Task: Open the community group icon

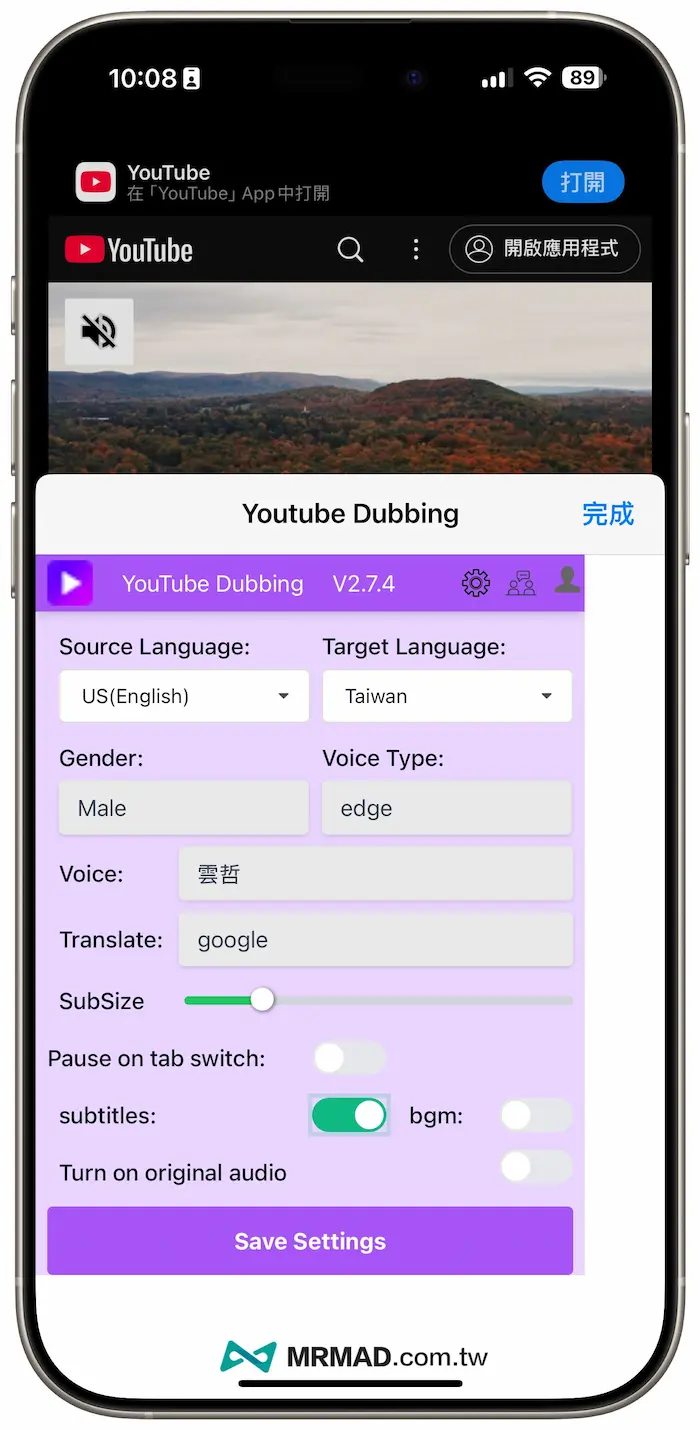Action: coord(521,583)
